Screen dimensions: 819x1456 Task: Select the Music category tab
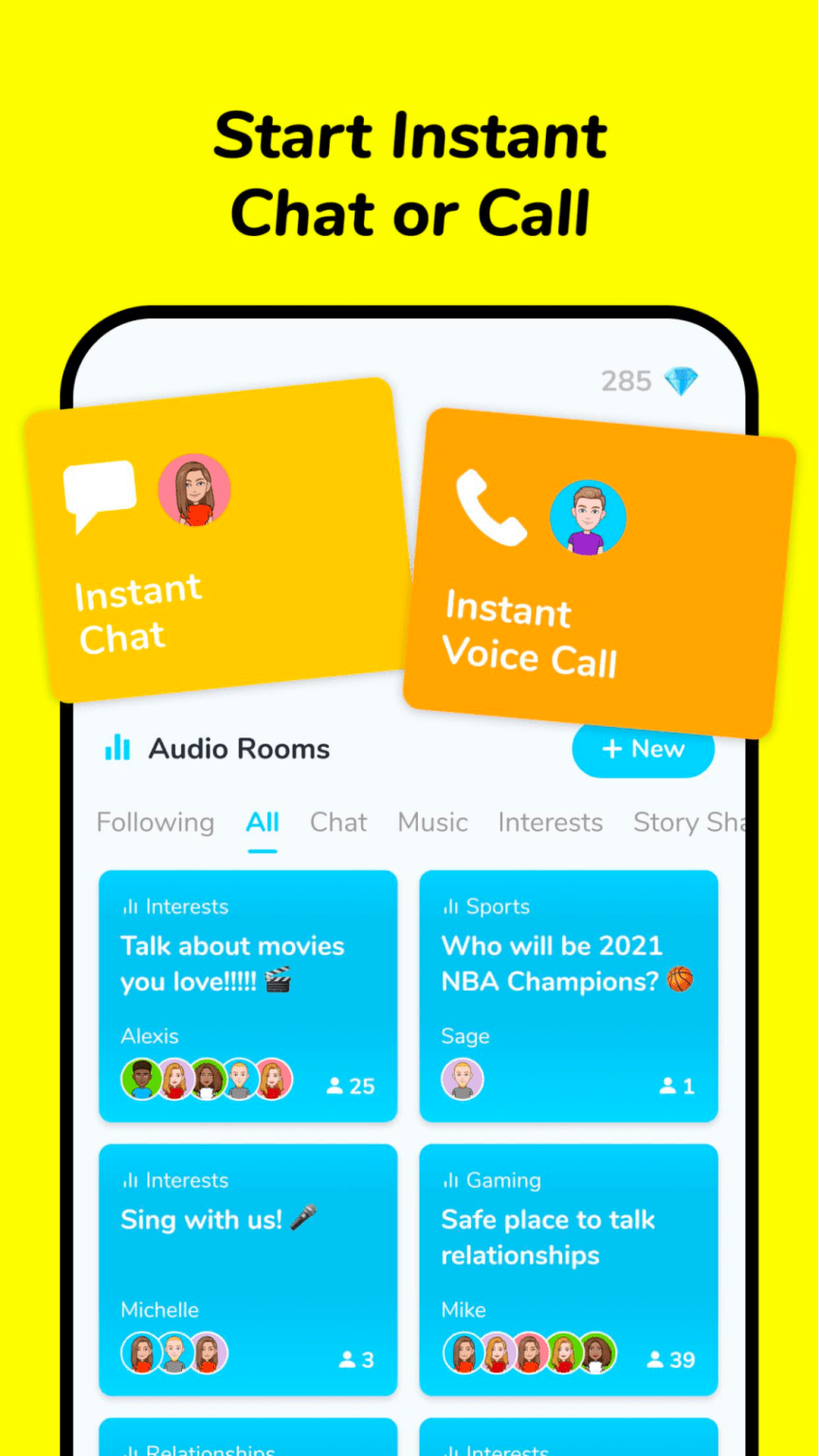(432, 822)
